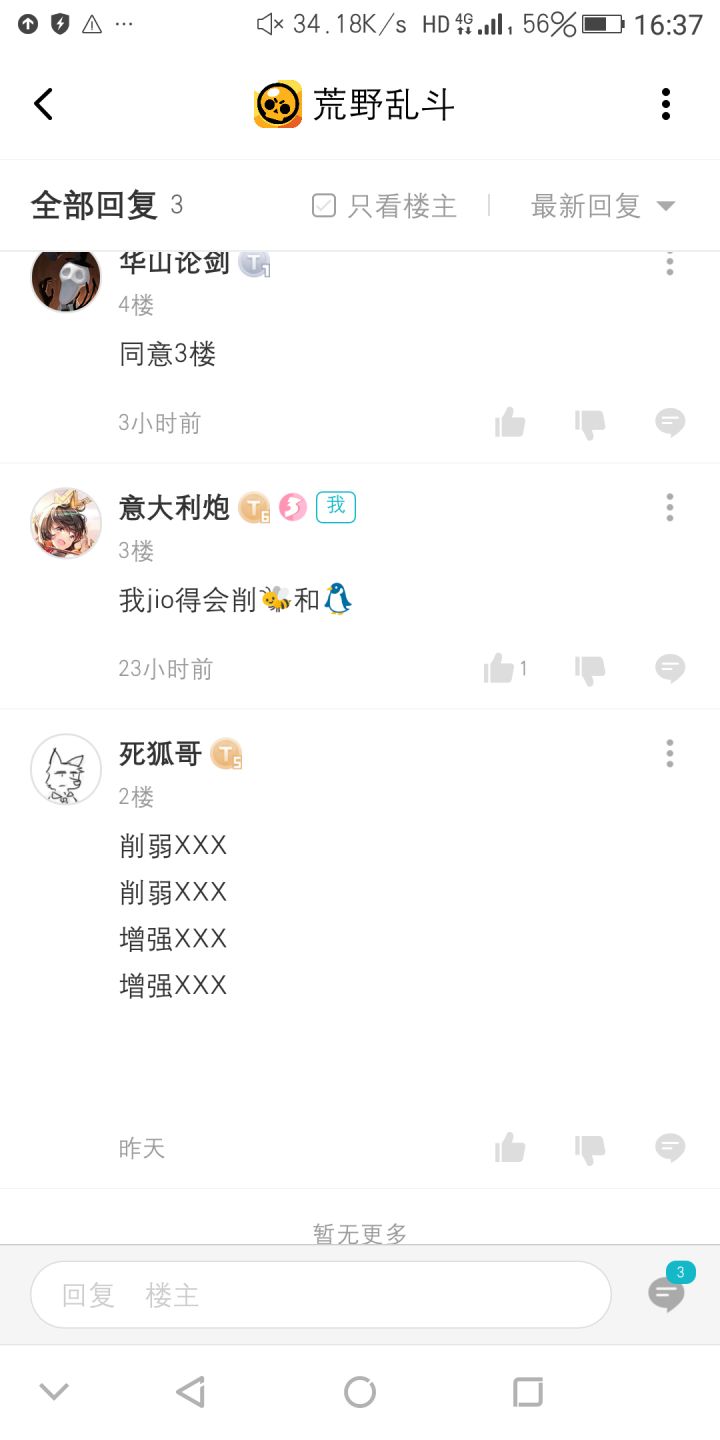Viewport: 720px width, 1440px height.
Task: Dislike 死狐哥's reply
Action: click(590, 1148)
